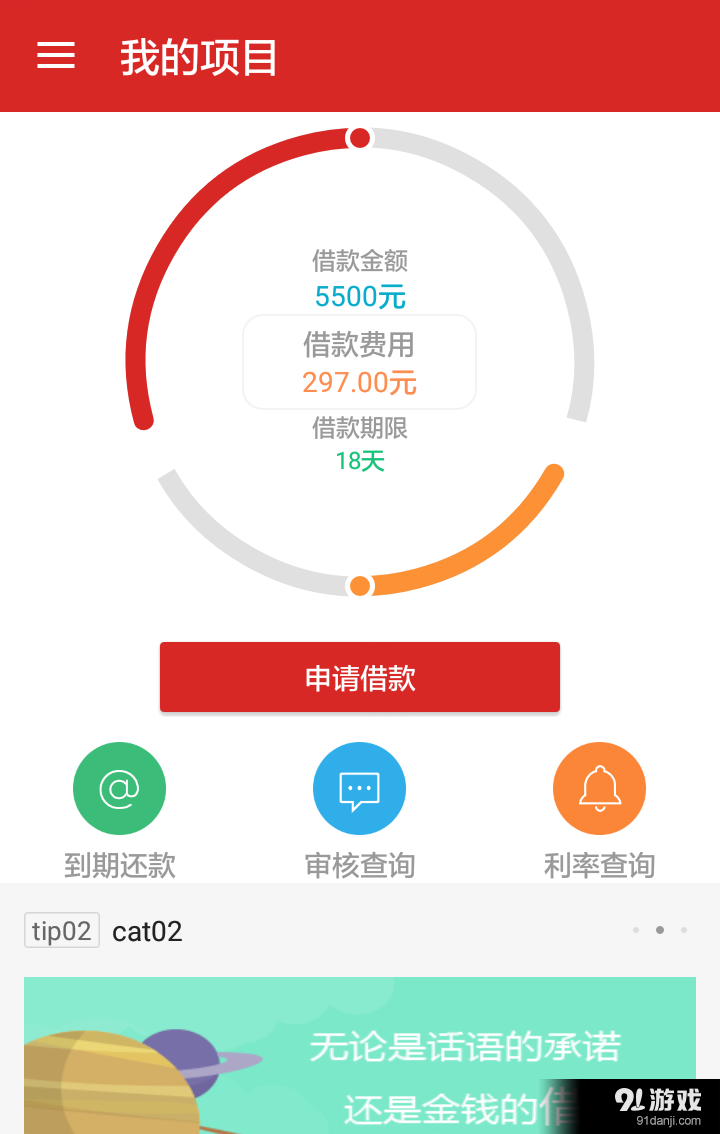Select the tip02 tag label

point(61,930)
